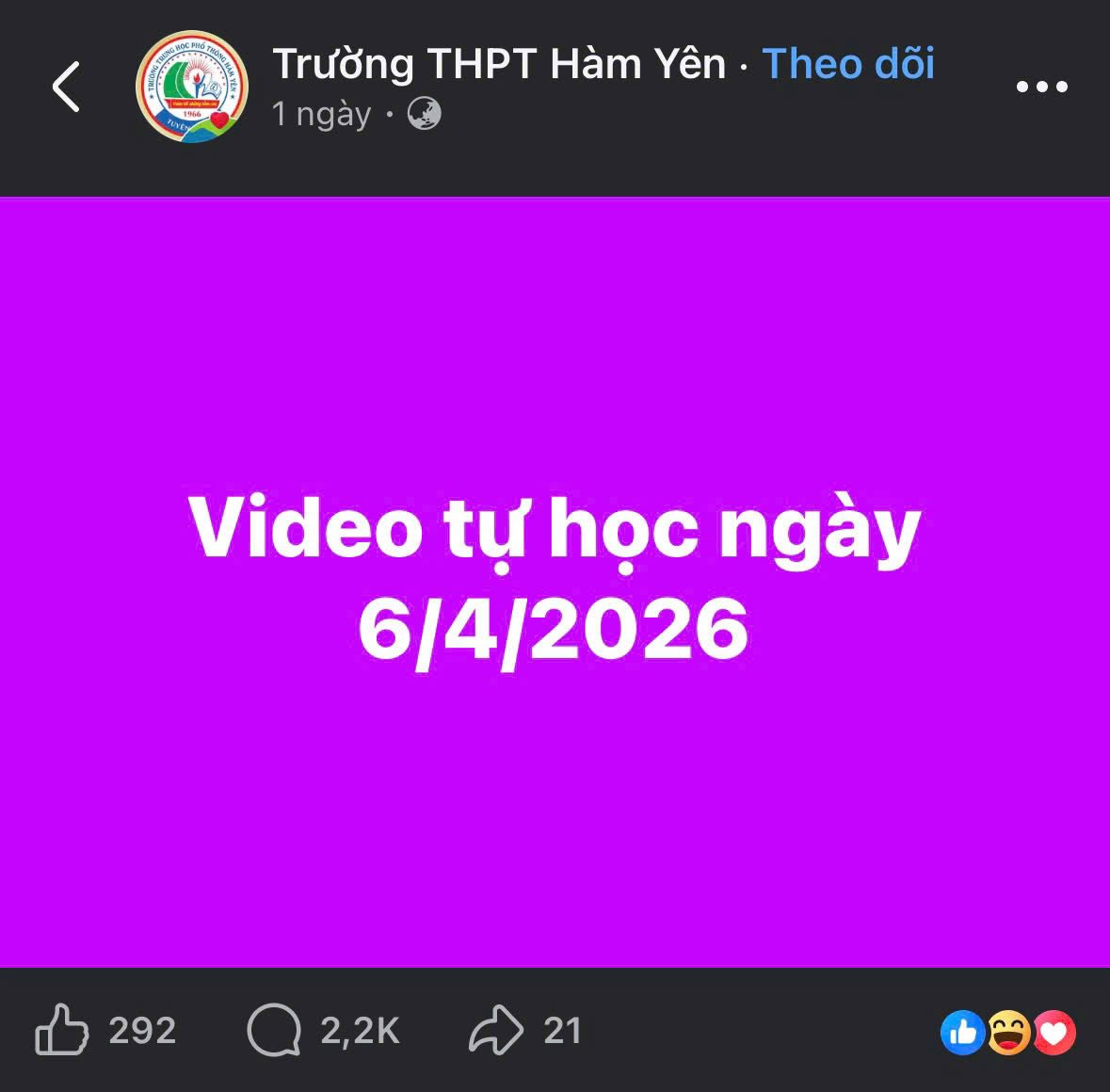Open the purple Video tự học post
1110x1092 pixels.
[555, 581]
